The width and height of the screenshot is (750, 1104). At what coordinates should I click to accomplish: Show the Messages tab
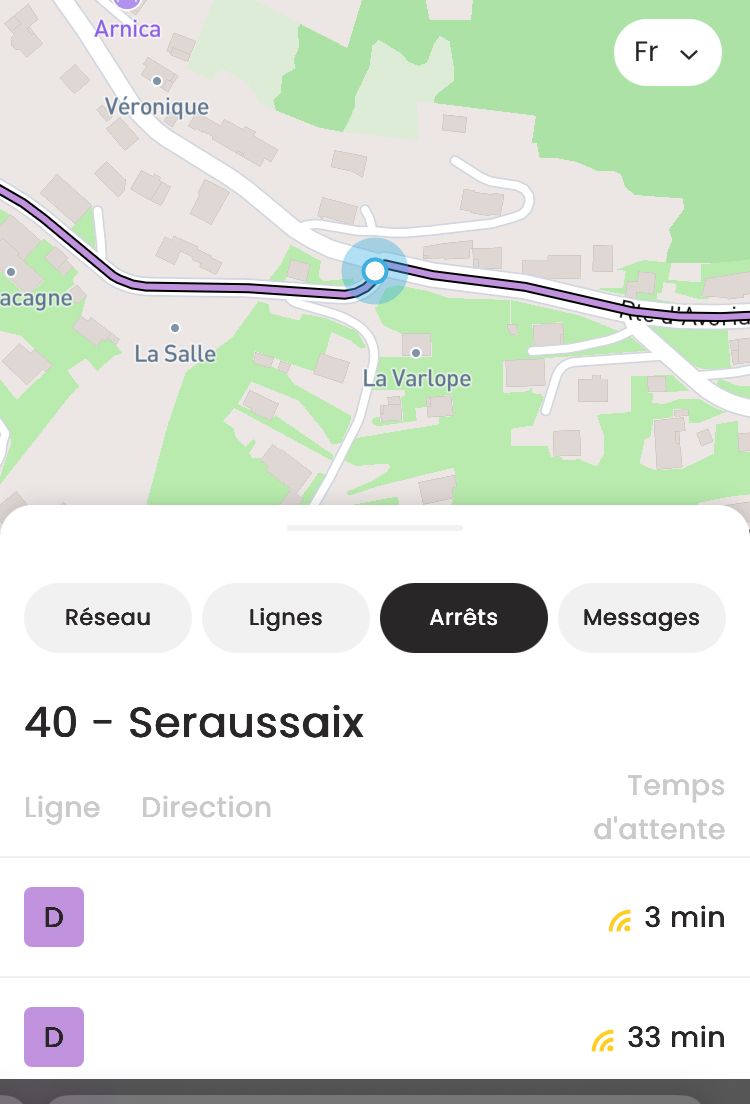click(x=641, y=617)
